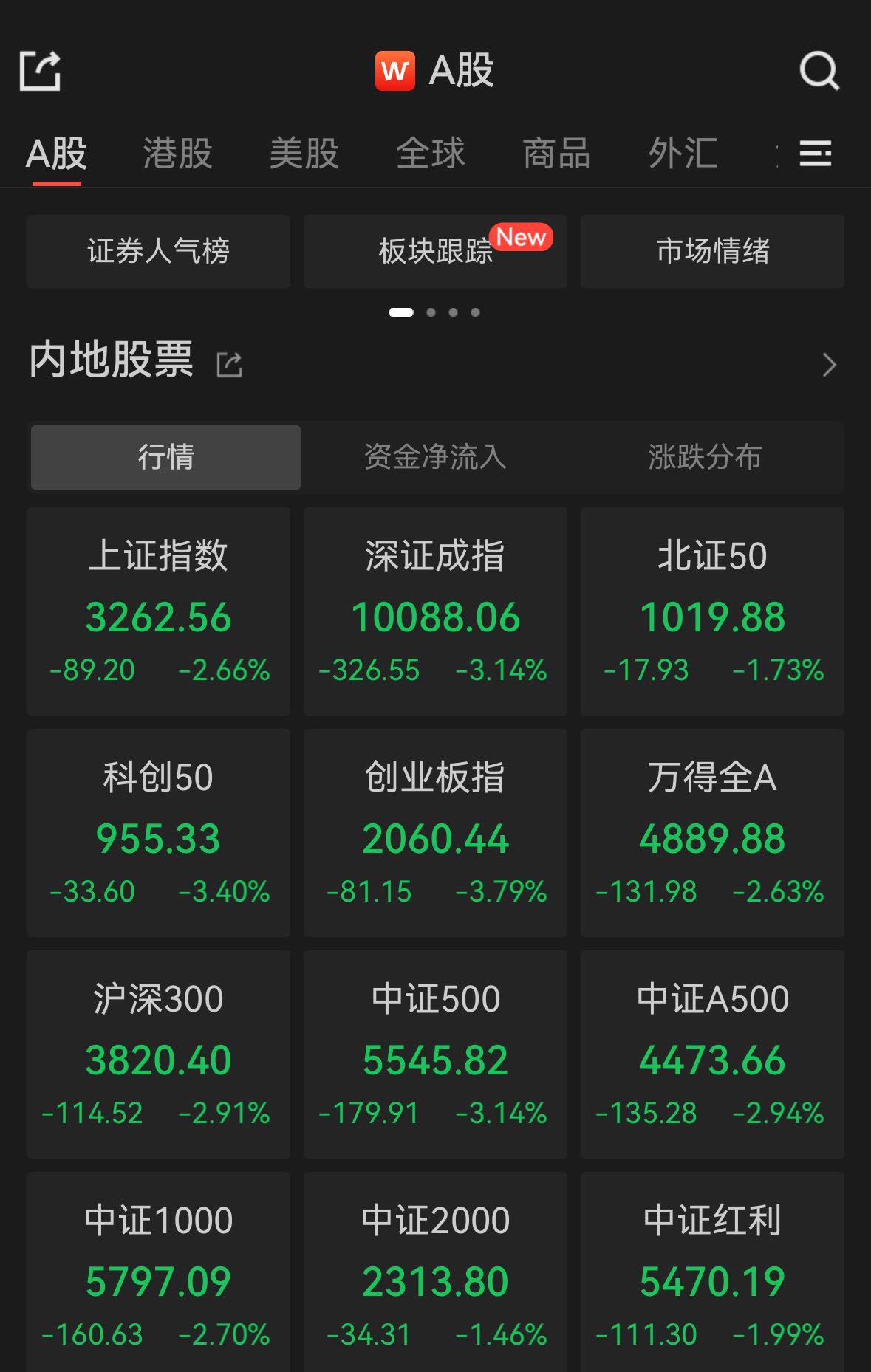Switch to the 美股 tab
This screenshot has height=1372, width=871.
click(x=304, y=154)
